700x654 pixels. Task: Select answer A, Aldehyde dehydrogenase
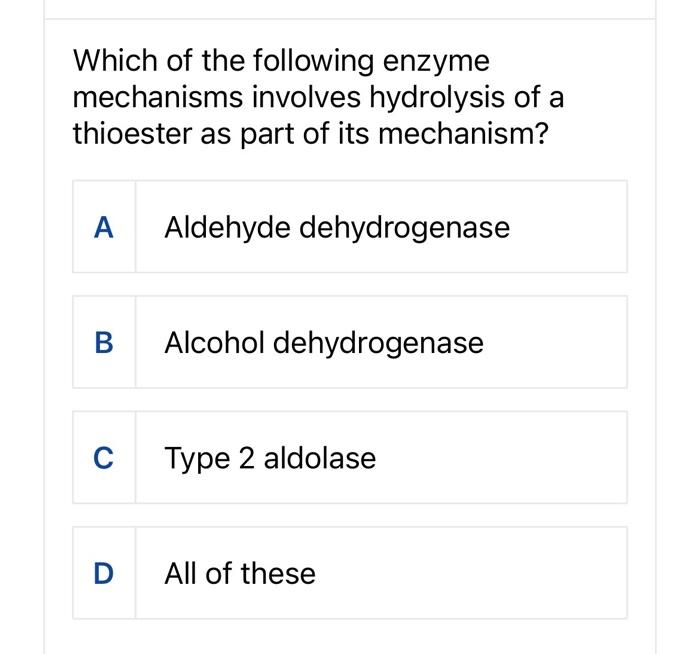pyautogui.click(x=349, y=227)
